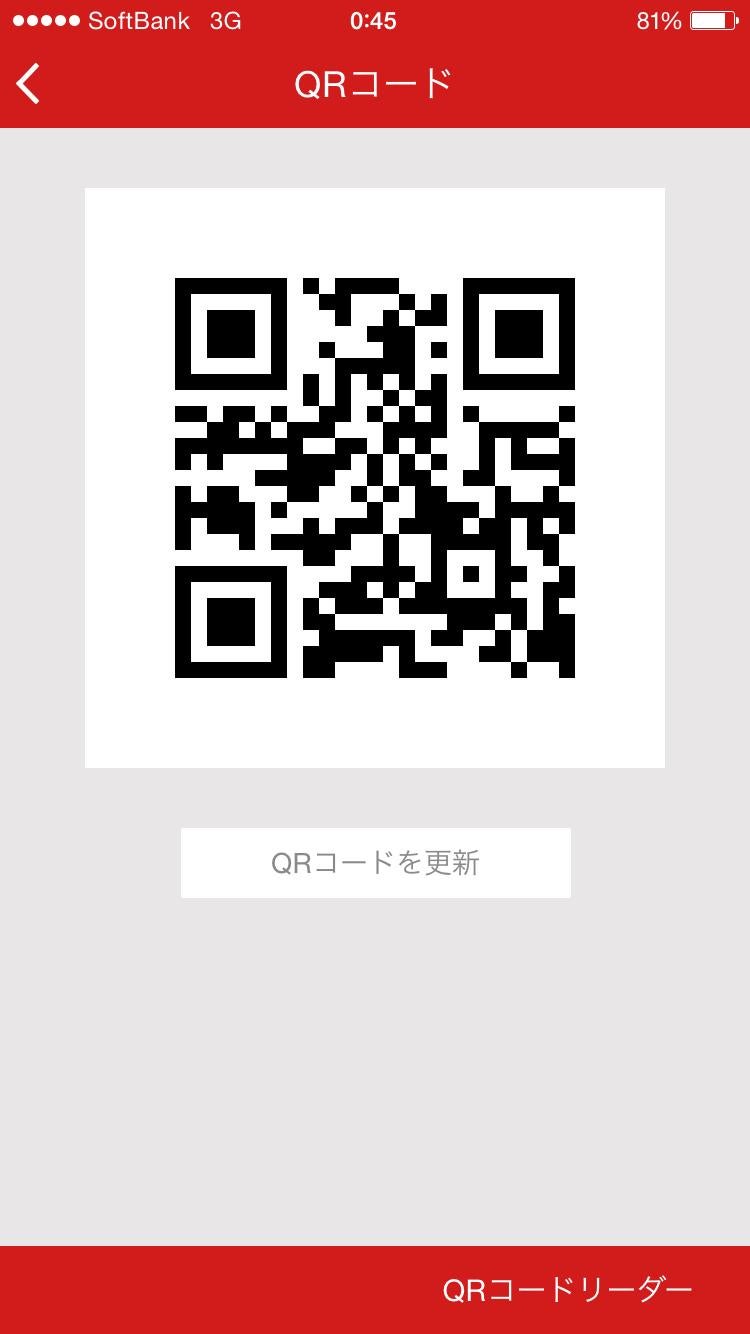
Task: Tap the SoftBank carrier label
Action: click(140, 18)
